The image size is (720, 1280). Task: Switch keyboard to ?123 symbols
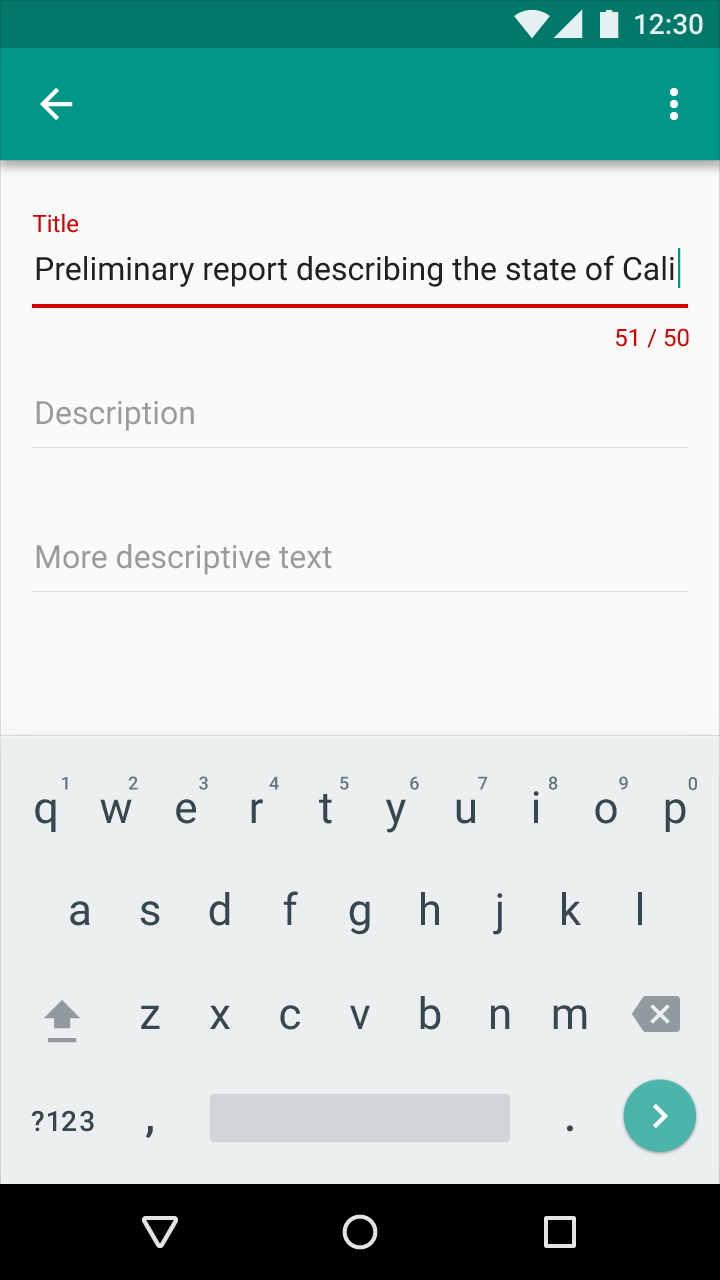(63, 1121)
